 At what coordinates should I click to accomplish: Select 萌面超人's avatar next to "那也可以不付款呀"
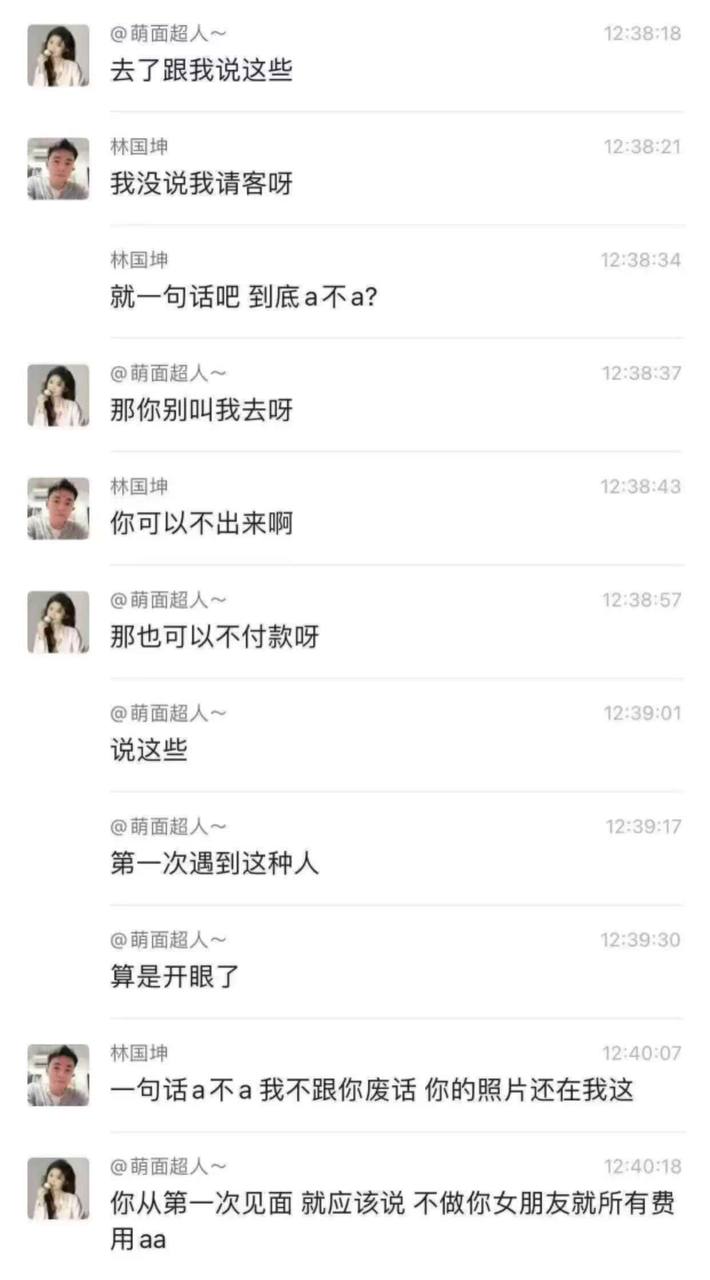(x=58, y=622)
